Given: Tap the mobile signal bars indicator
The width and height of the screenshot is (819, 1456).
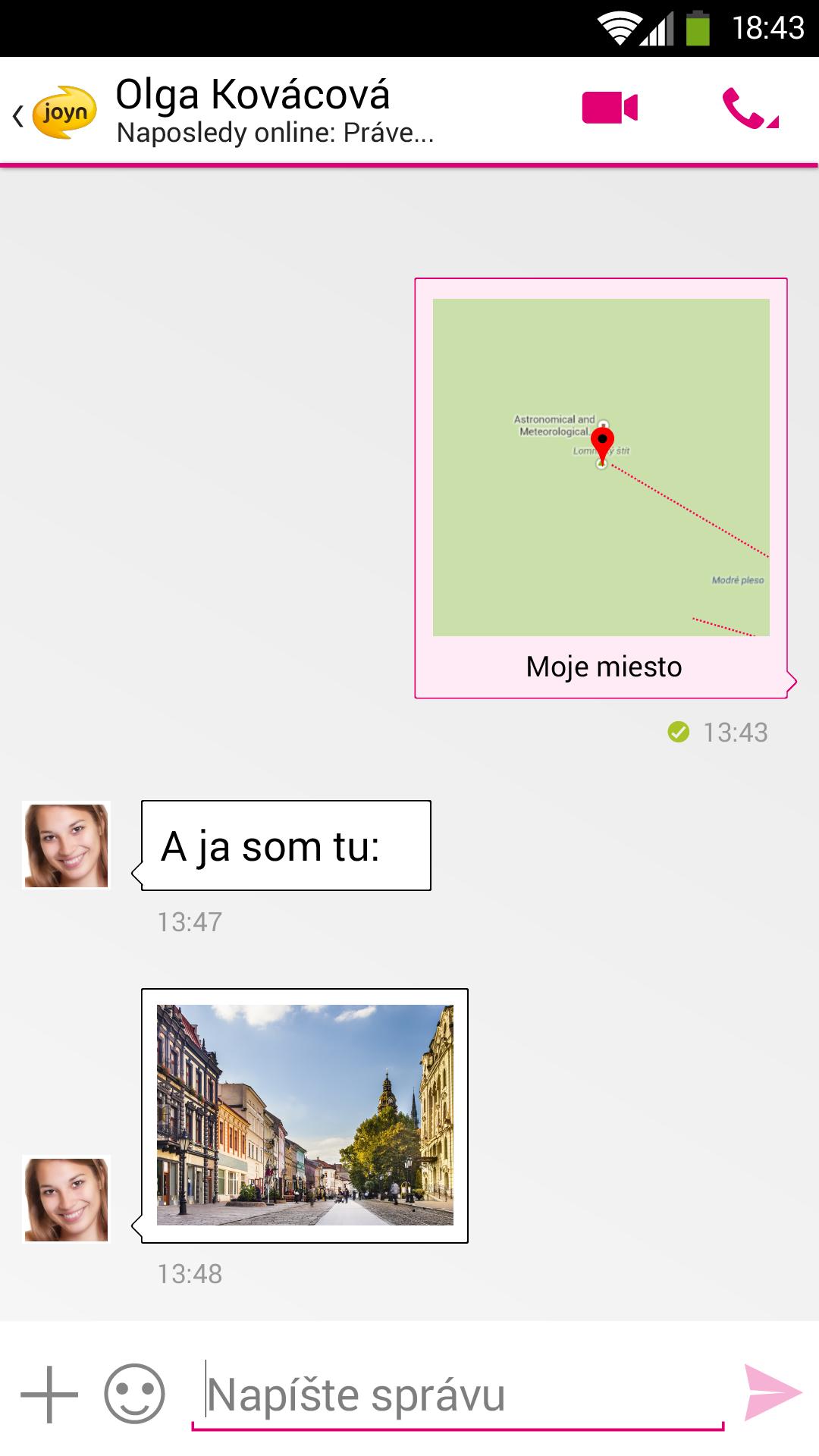Looking at the screenshot, I should pos(657,28).
